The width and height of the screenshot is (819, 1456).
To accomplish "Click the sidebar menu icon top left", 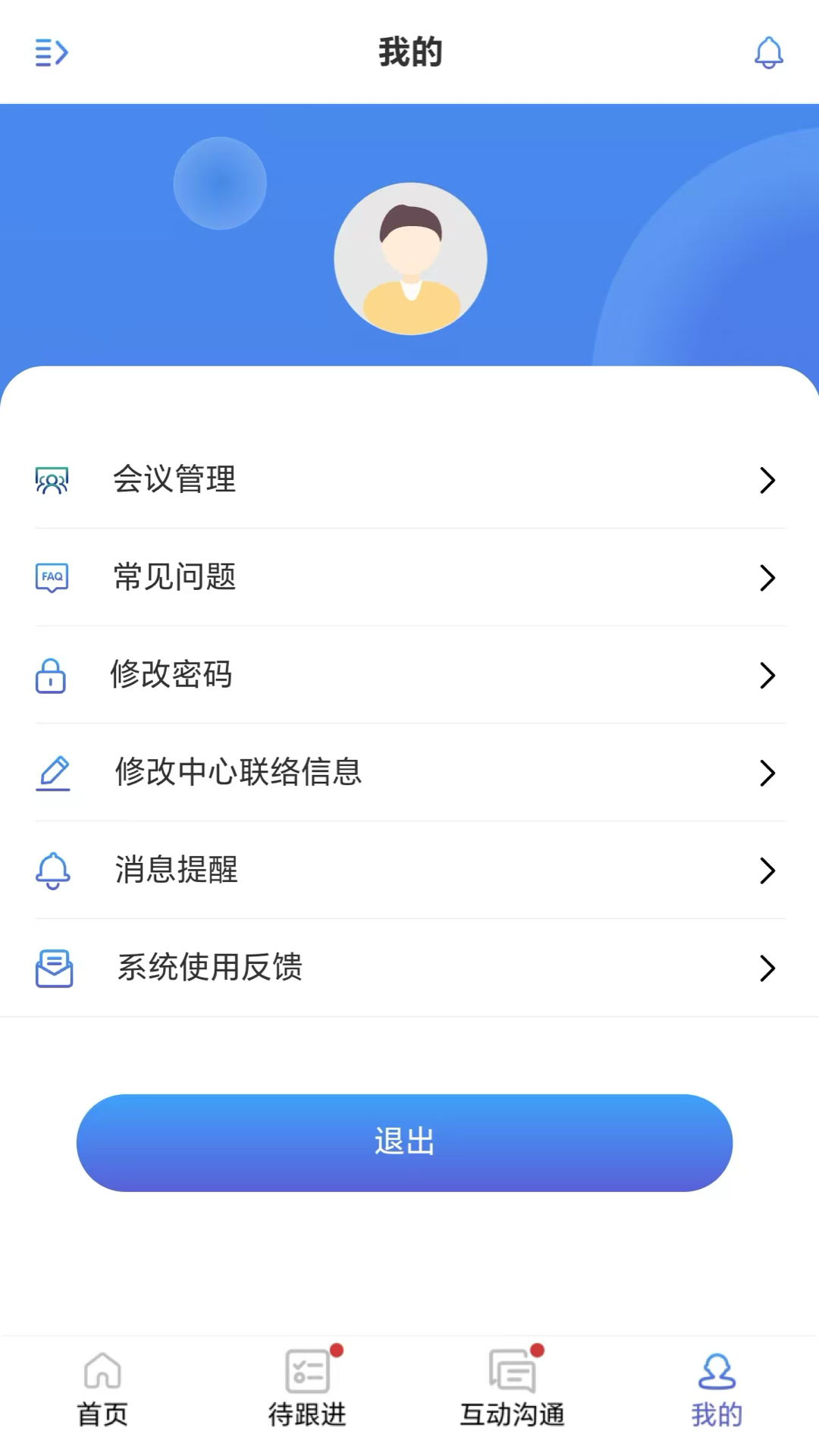I will [52, 53].
